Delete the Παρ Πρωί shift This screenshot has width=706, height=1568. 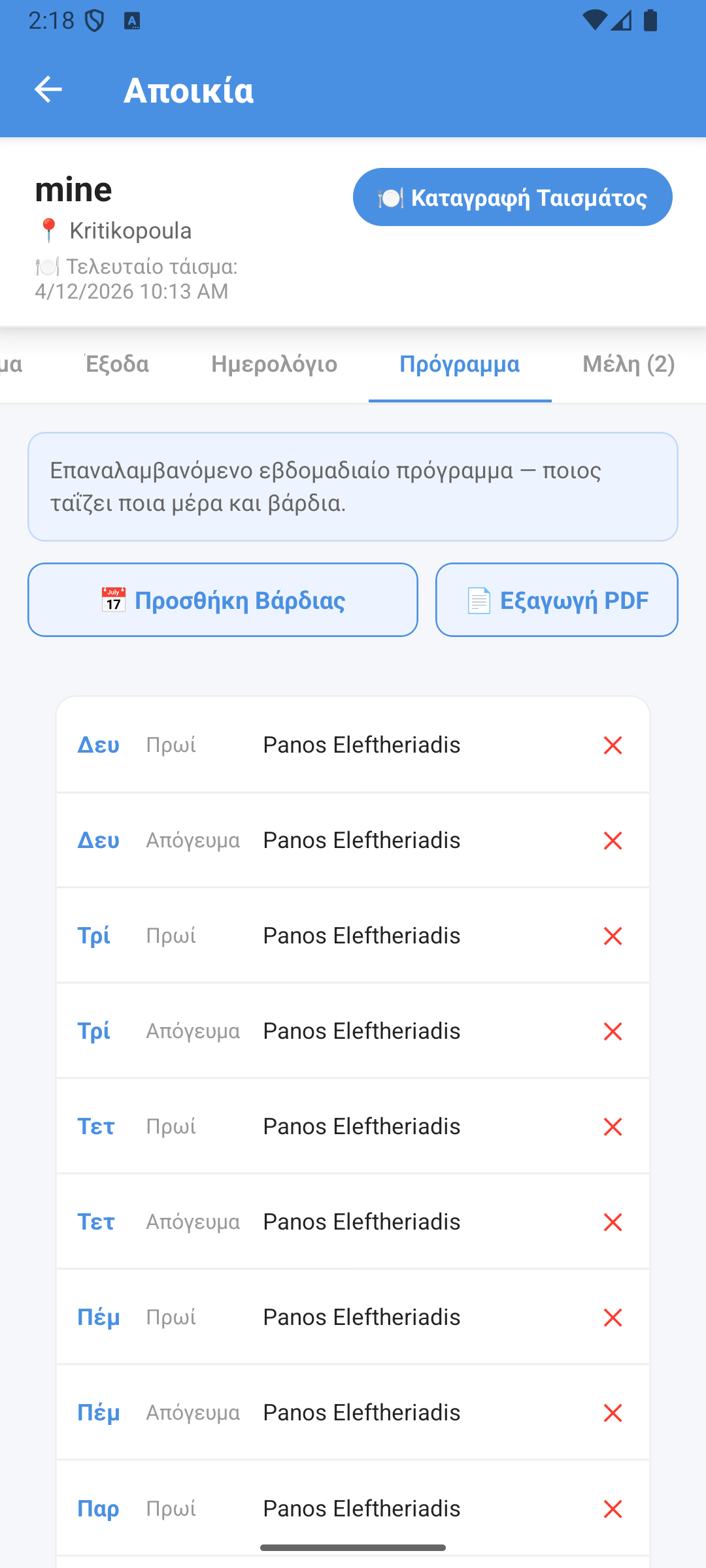[613, 1509]
